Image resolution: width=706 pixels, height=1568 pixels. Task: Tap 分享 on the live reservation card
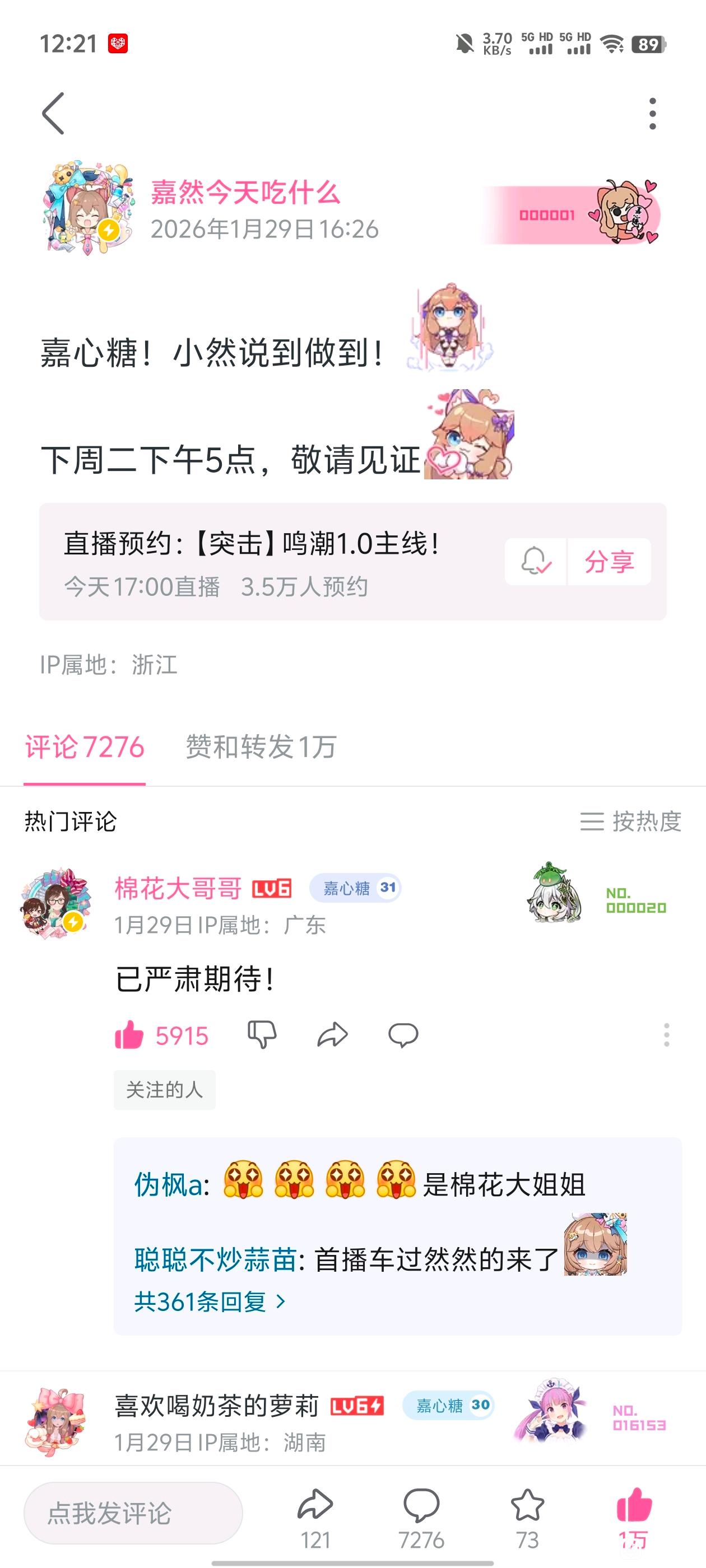pyautogui.click(x=609, y=561)
